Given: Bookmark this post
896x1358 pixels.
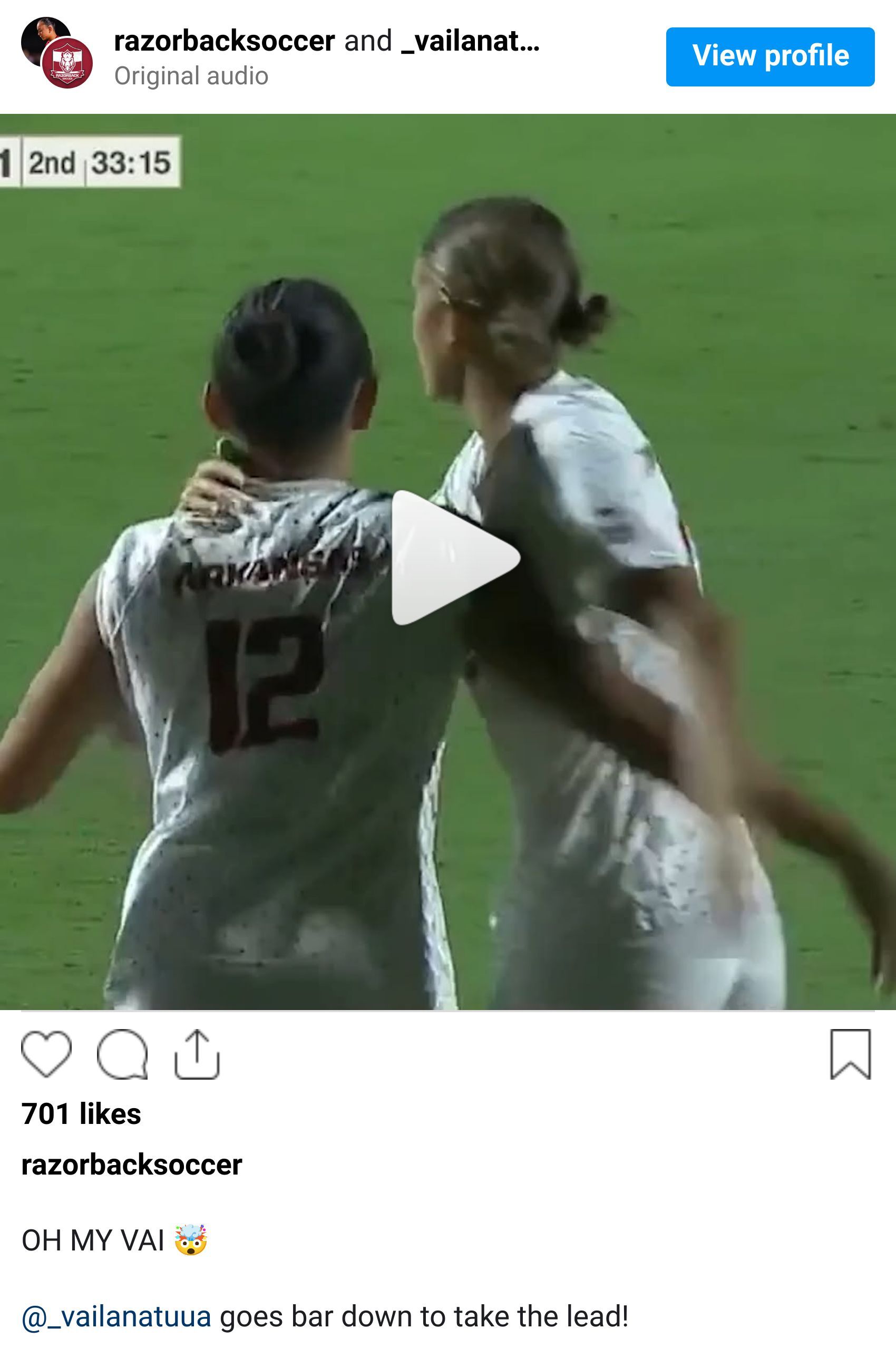Looking at the screenshot, I should (850, 1054).
